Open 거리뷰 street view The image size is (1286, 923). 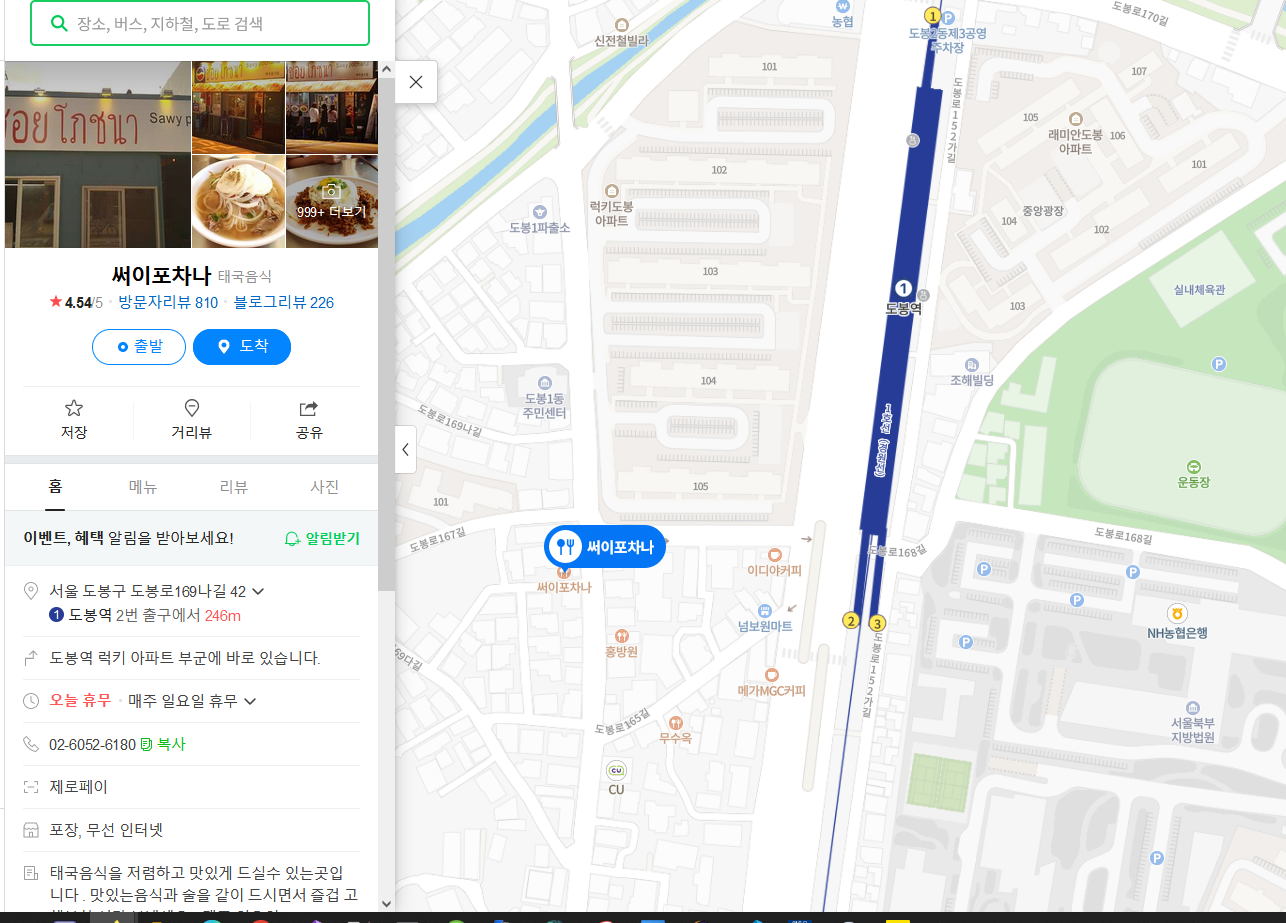(191, 419)
